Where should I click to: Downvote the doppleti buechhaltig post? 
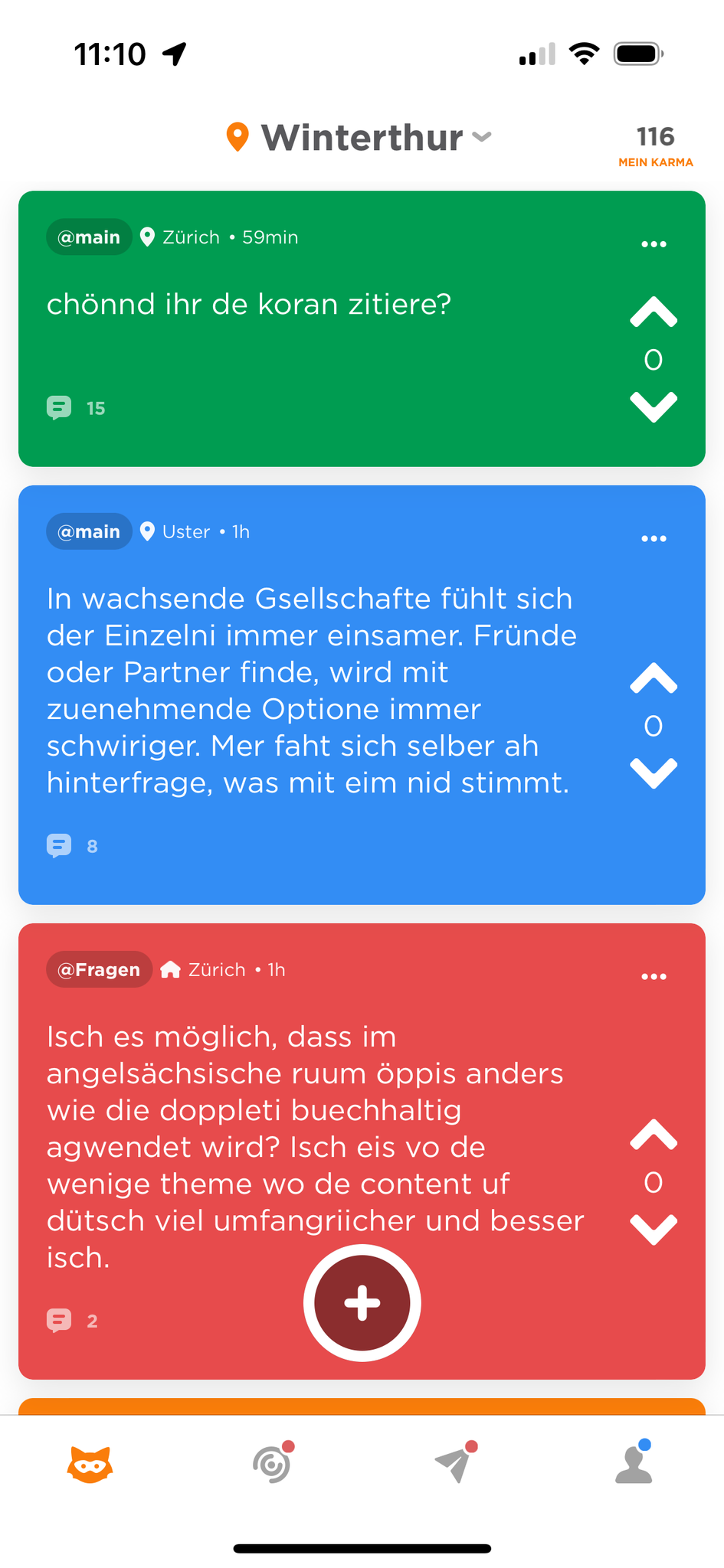(x=654, y=1230)
